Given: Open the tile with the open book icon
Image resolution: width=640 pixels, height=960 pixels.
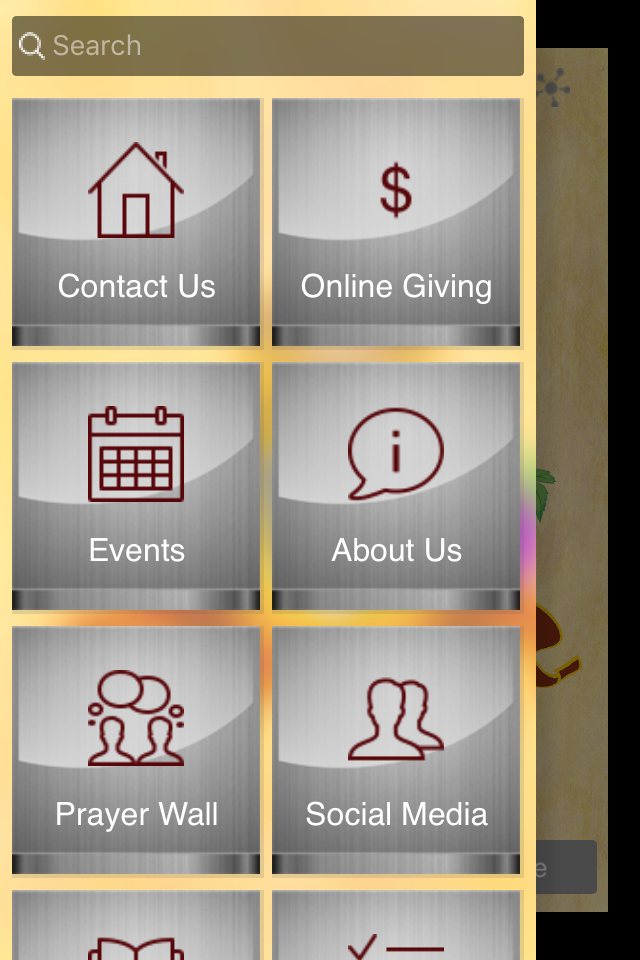Looking at the screenshot, I should click(136, 925).
